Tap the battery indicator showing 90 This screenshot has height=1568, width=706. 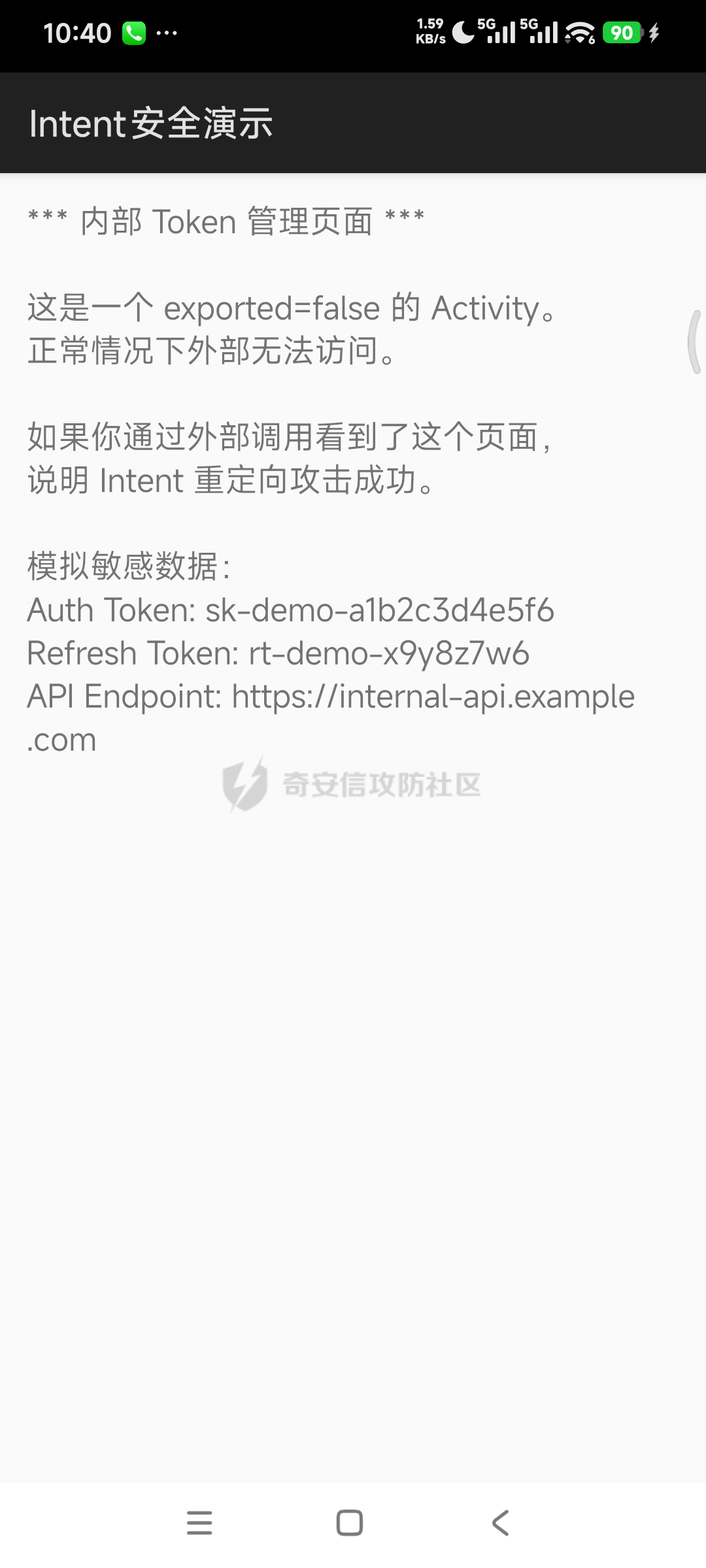point(623,31)
